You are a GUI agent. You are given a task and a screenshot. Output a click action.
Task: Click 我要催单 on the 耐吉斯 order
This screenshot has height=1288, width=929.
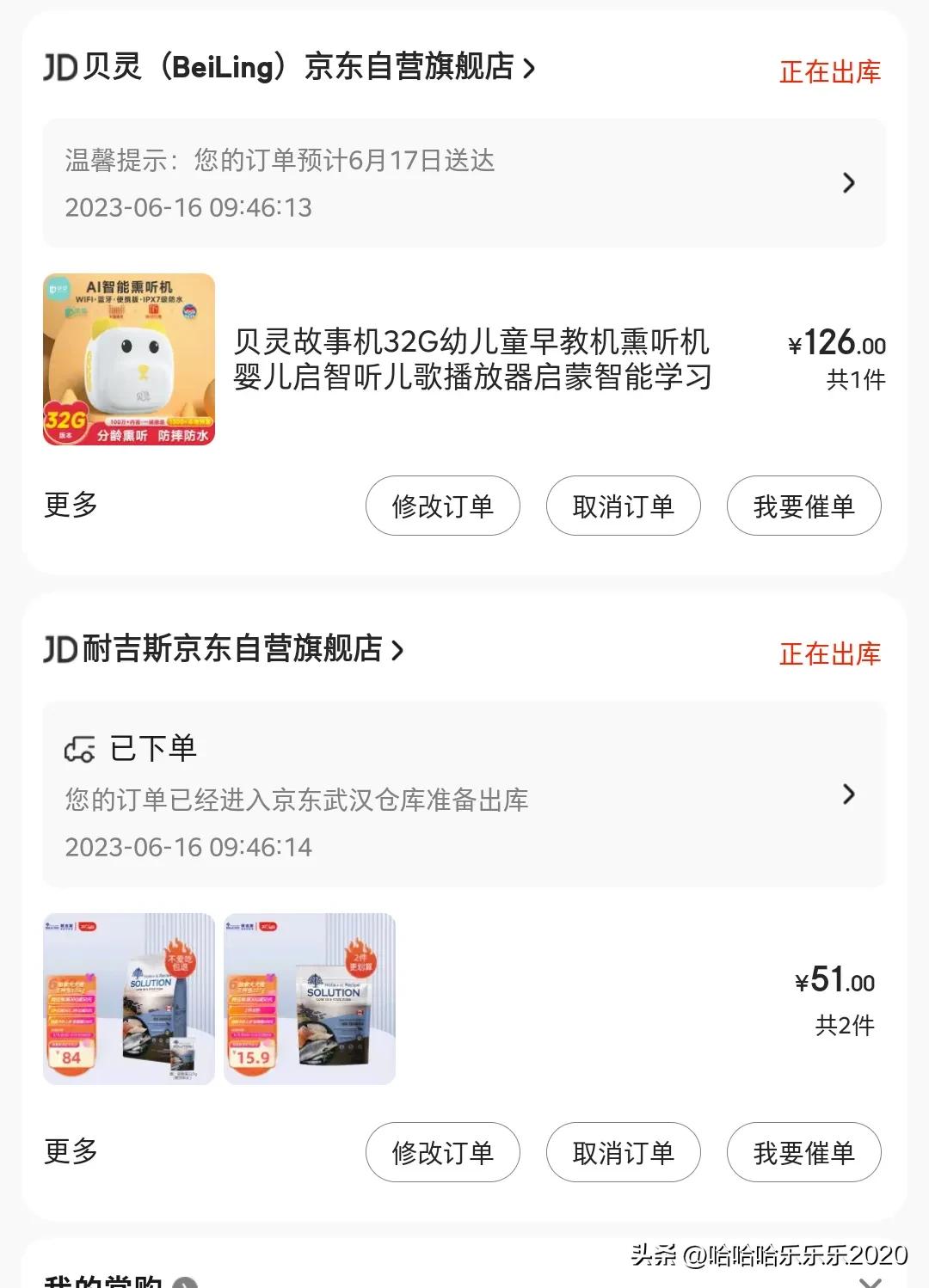[803, 1152]
